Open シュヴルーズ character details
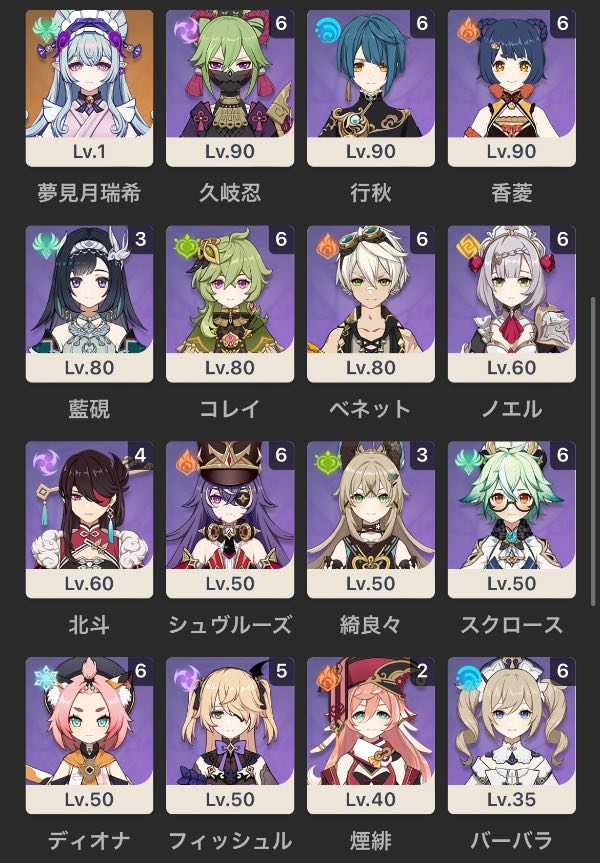600x863 pixels. (x=230, y=519)
